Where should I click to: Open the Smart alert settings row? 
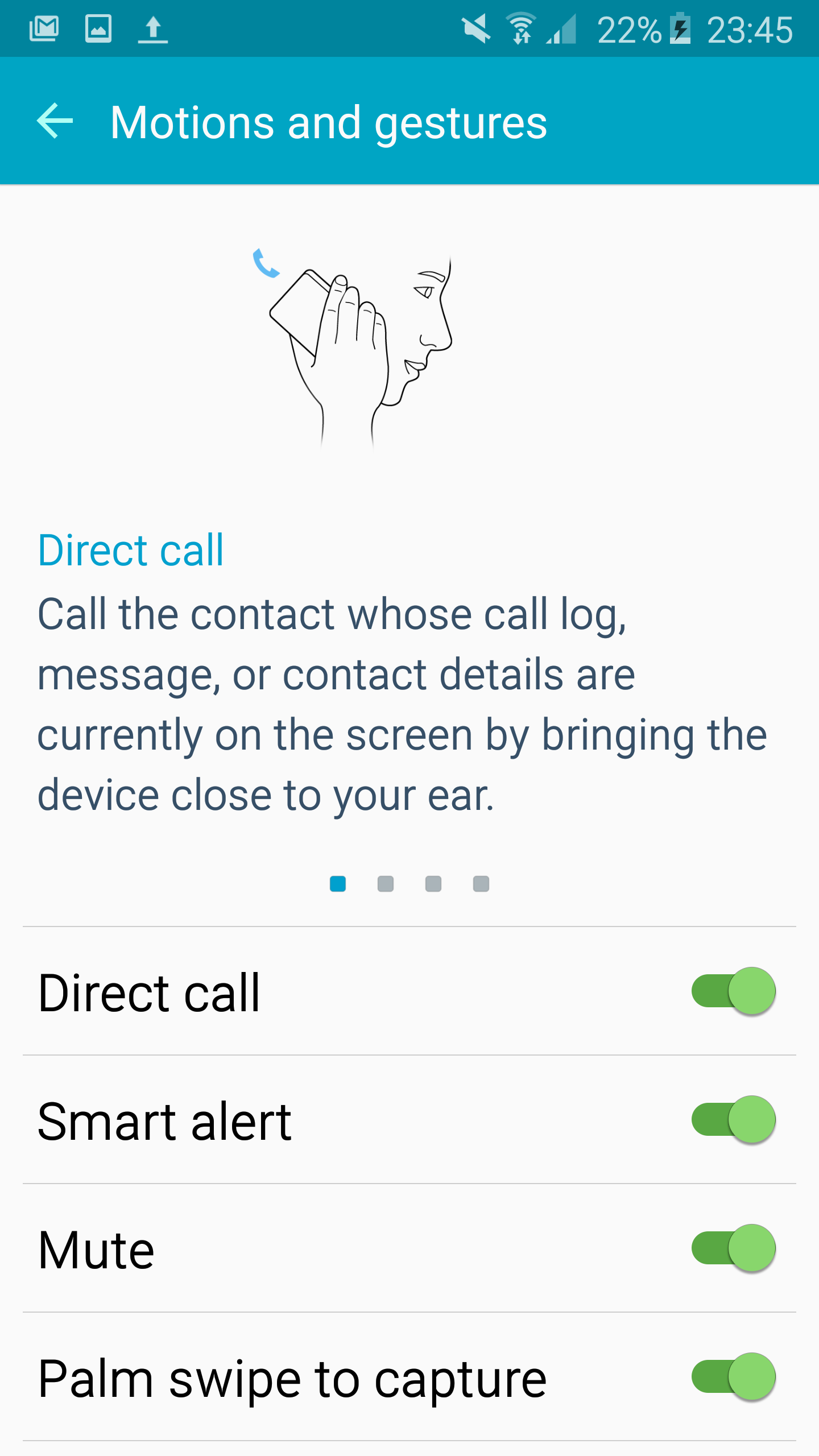409,1120
